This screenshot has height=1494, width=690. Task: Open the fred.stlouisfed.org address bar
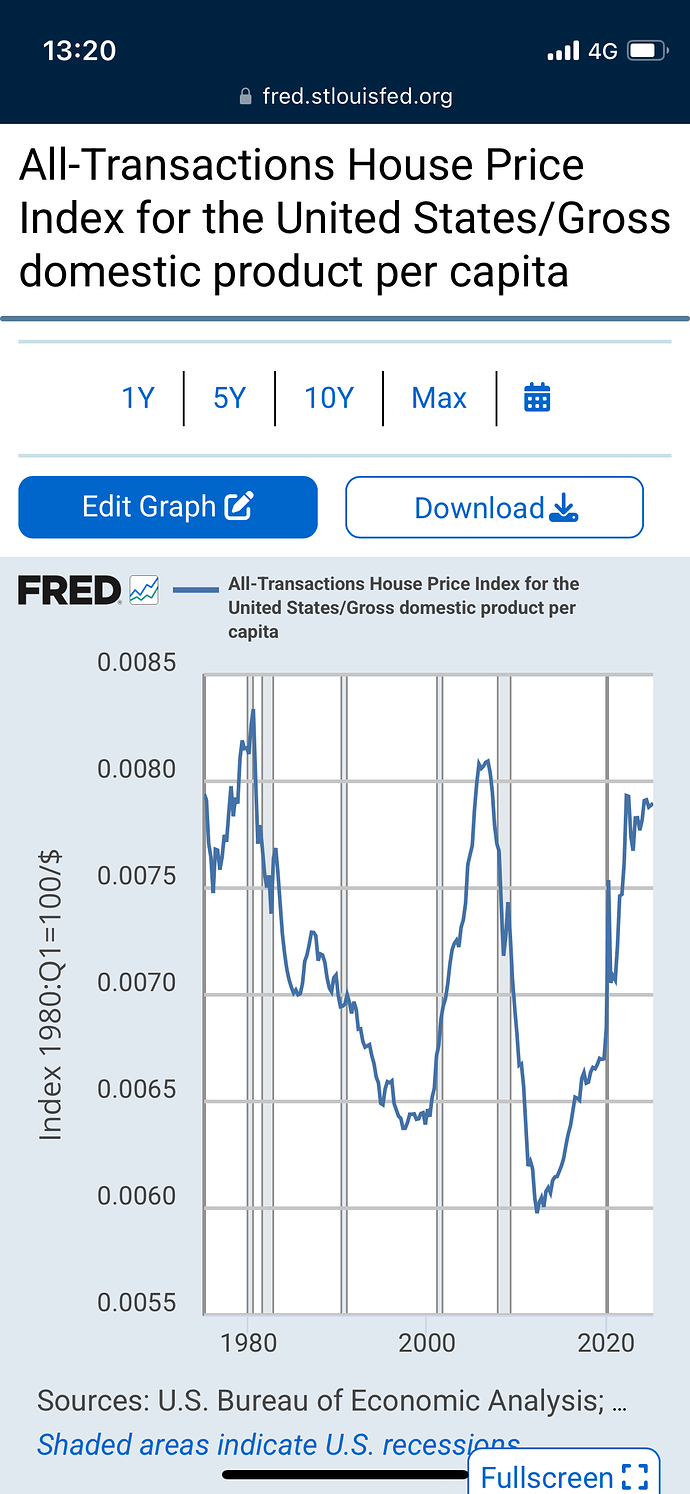pyautogui.click(x=345, y=96)
